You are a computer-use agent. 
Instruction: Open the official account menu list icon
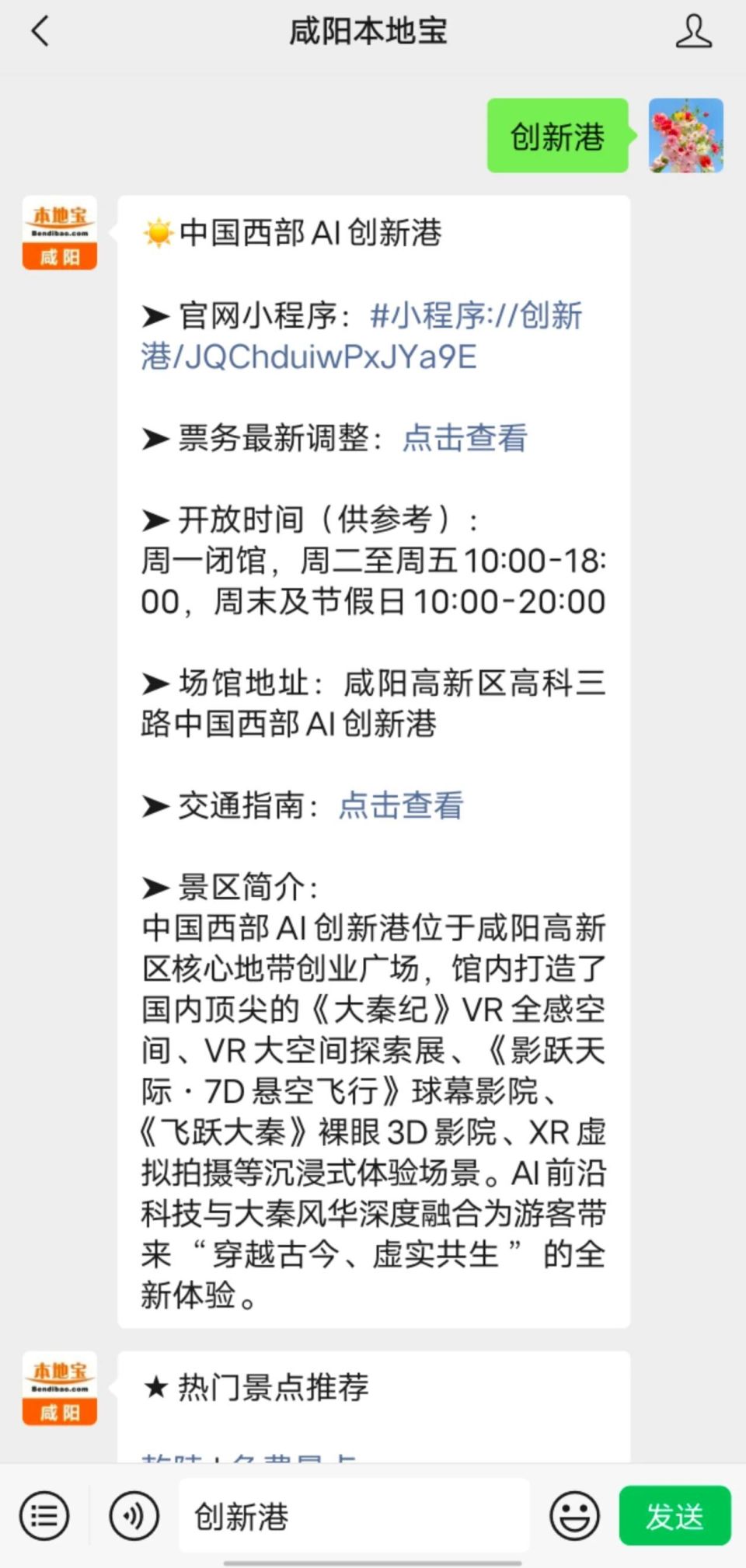44,1515
